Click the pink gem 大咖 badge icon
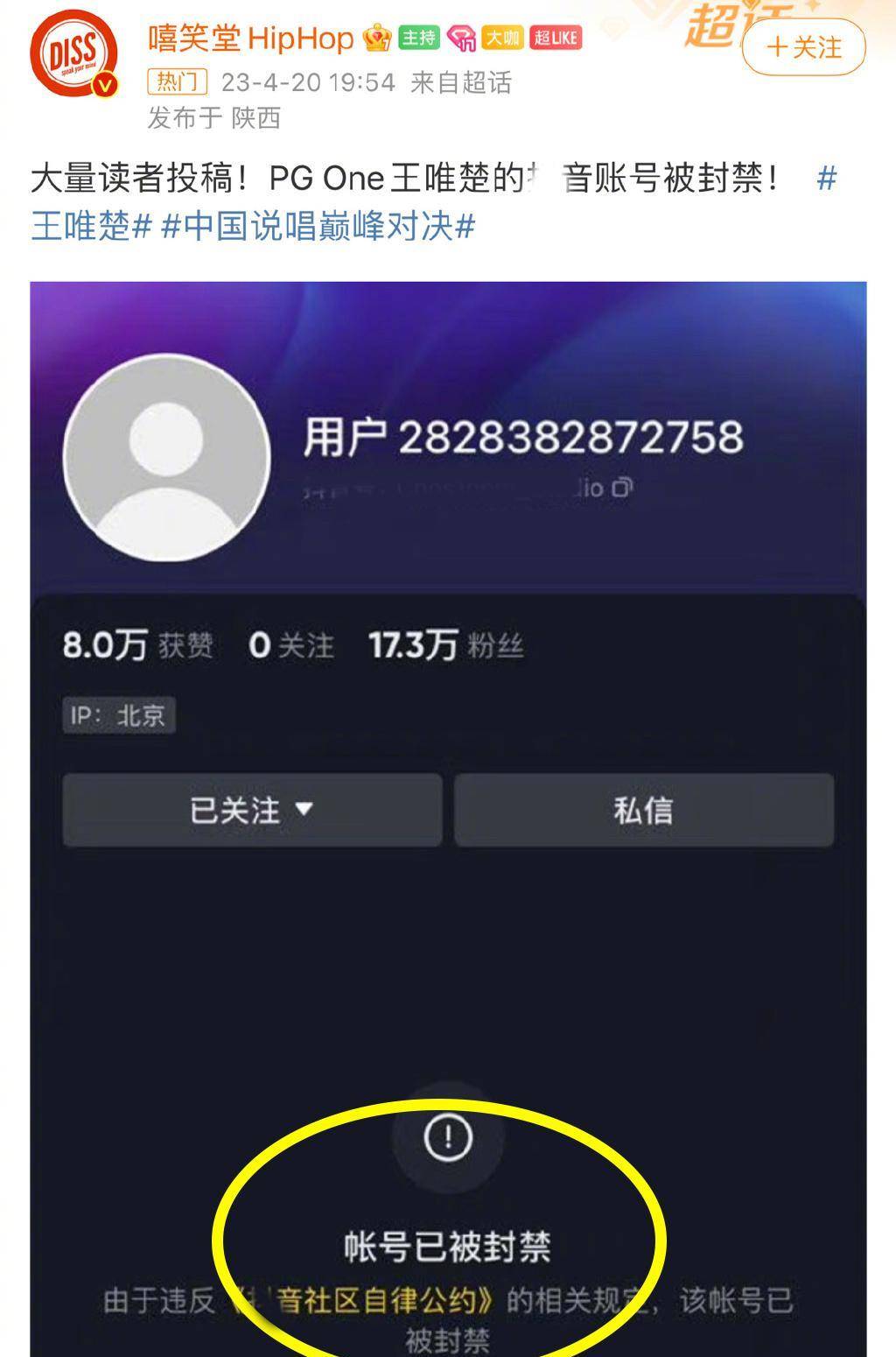The image size is (896, 1357). coord(465,39)
